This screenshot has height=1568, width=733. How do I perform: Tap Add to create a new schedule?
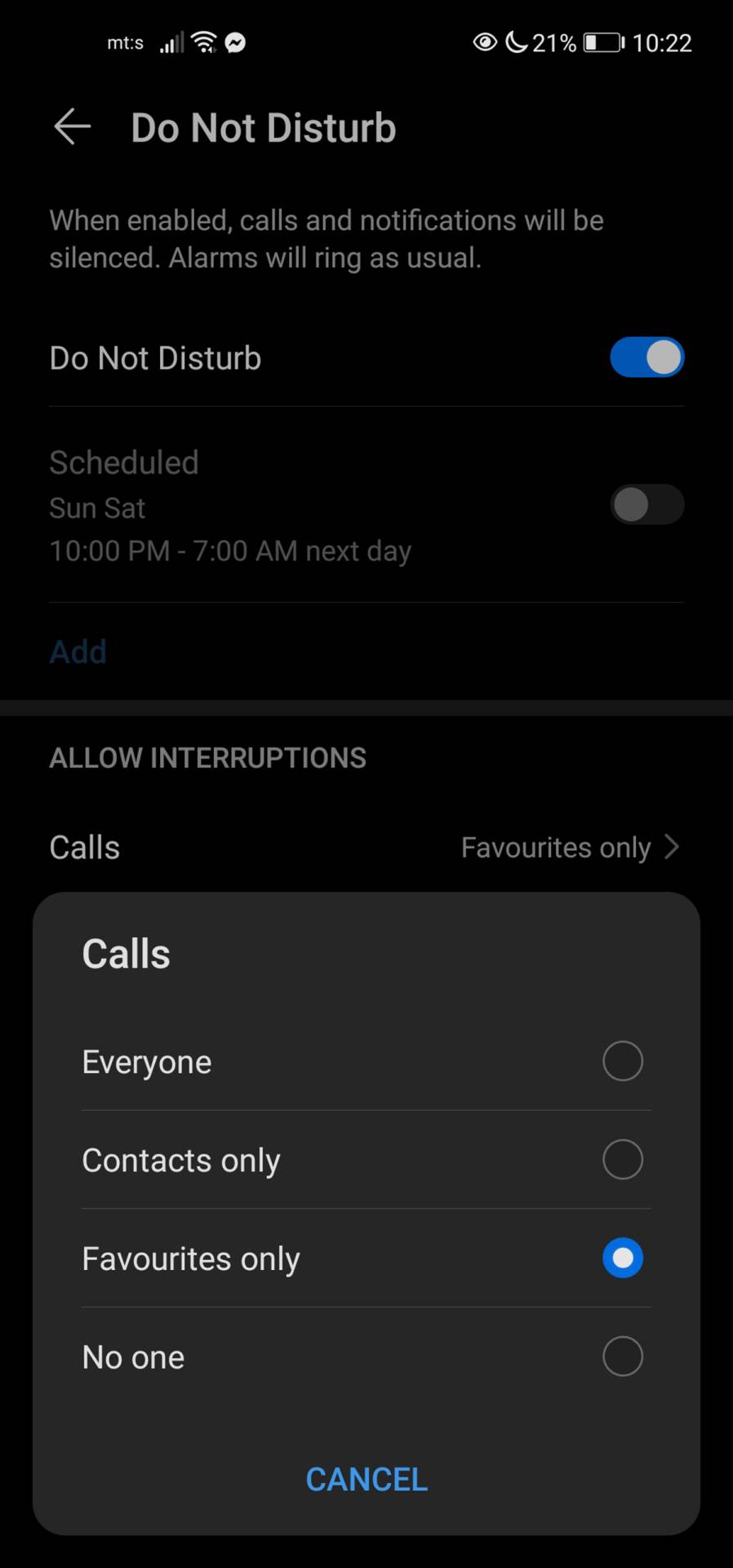[x=78, y=652]
